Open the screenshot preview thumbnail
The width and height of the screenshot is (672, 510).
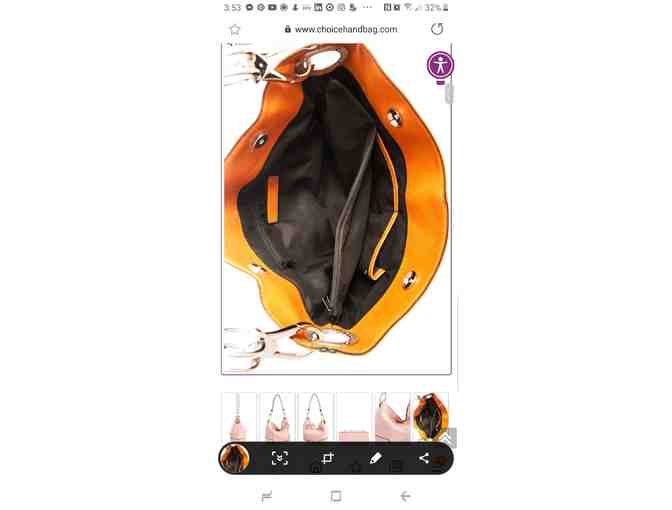tap(234, 458)
